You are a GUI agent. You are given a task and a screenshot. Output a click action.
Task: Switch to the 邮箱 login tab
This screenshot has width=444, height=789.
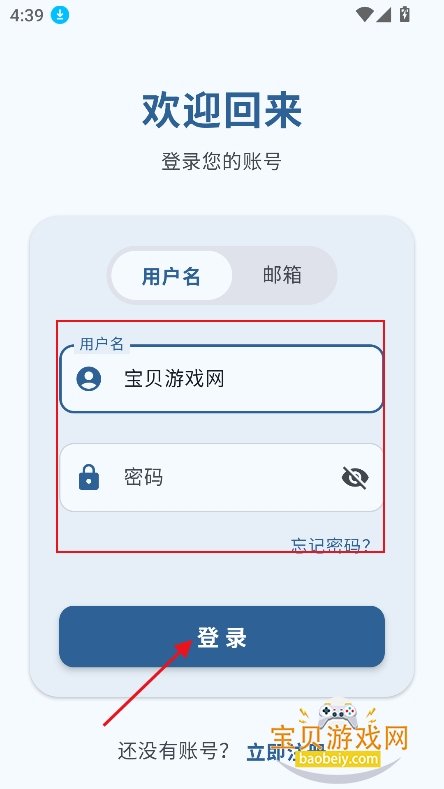(282, 275)
